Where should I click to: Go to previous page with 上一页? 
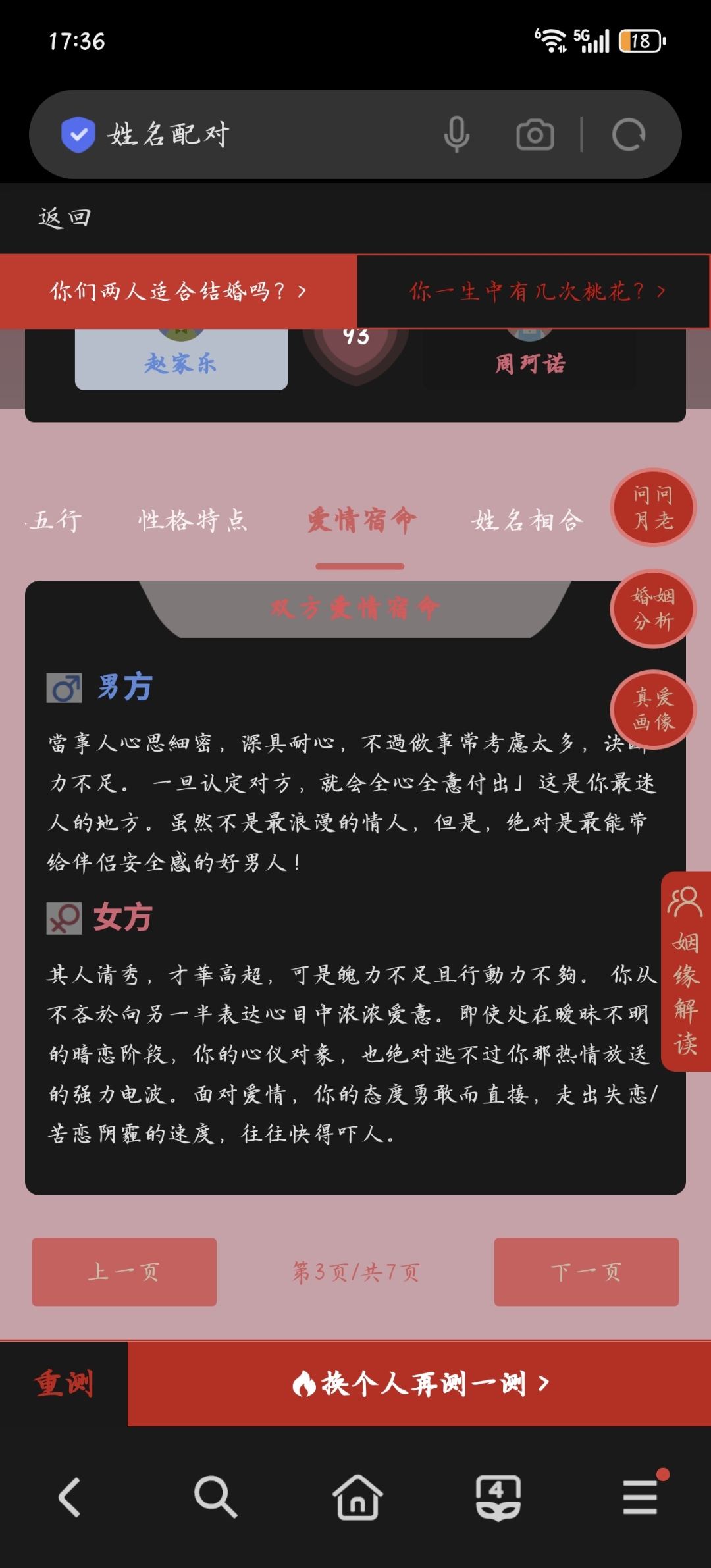[x=124, y=1272]
